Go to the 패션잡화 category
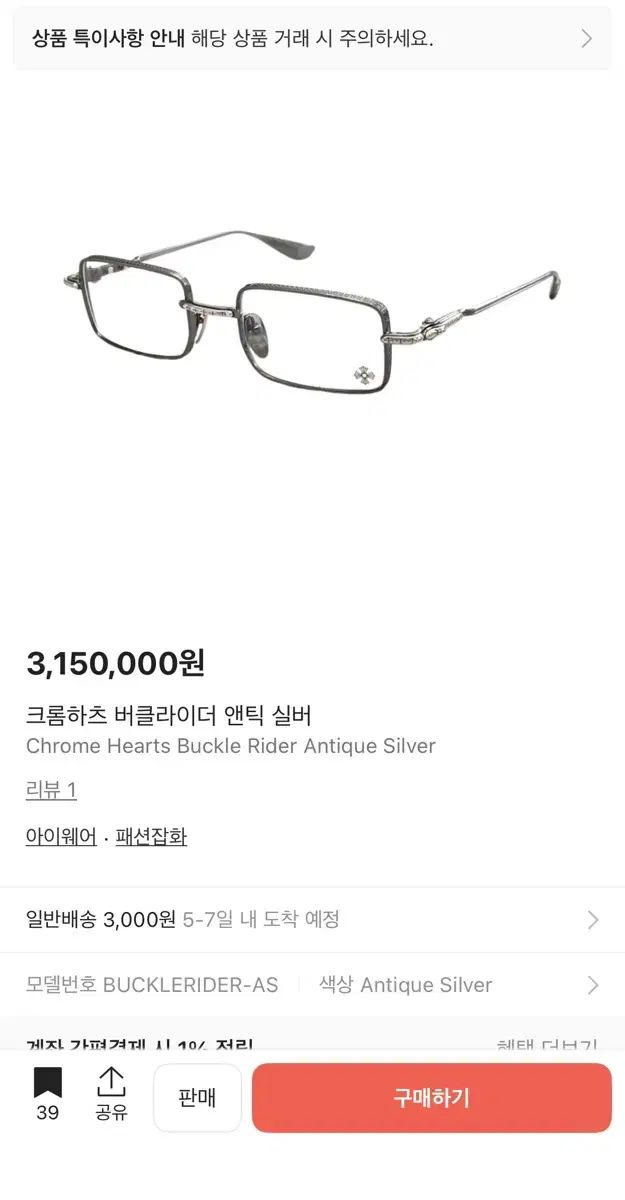625x1200 pixels. point(151,837)
